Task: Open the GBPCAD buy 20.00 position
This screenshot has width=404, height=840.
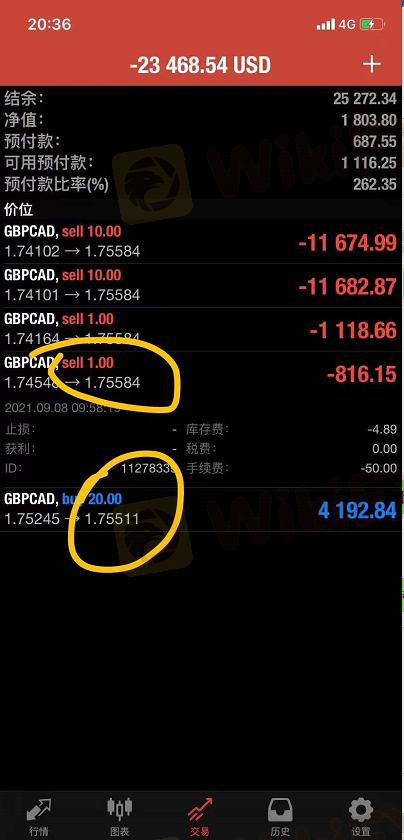Action: tap(202, 509)
